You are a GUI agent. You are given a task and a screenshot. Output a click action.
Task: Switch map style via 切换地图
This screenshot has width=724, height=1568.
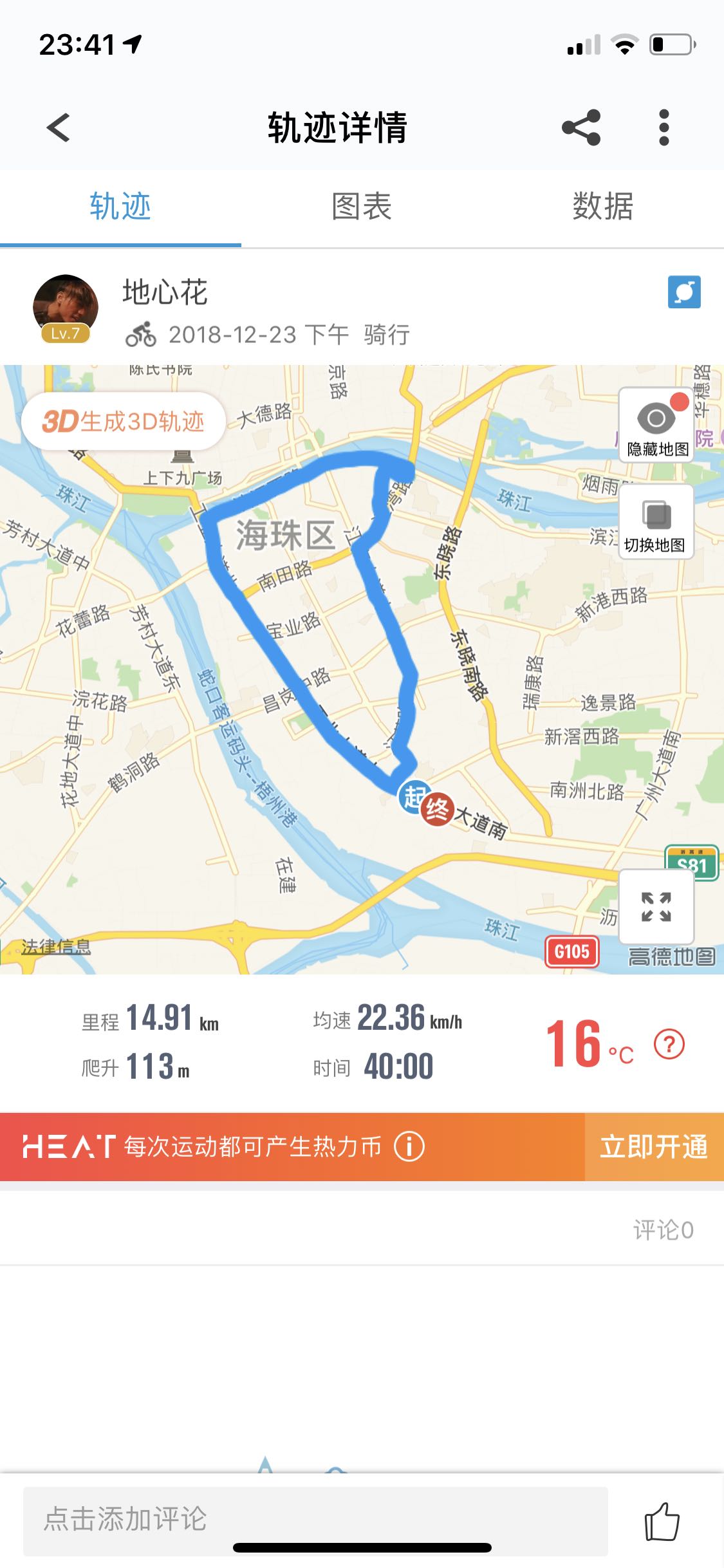655,522
